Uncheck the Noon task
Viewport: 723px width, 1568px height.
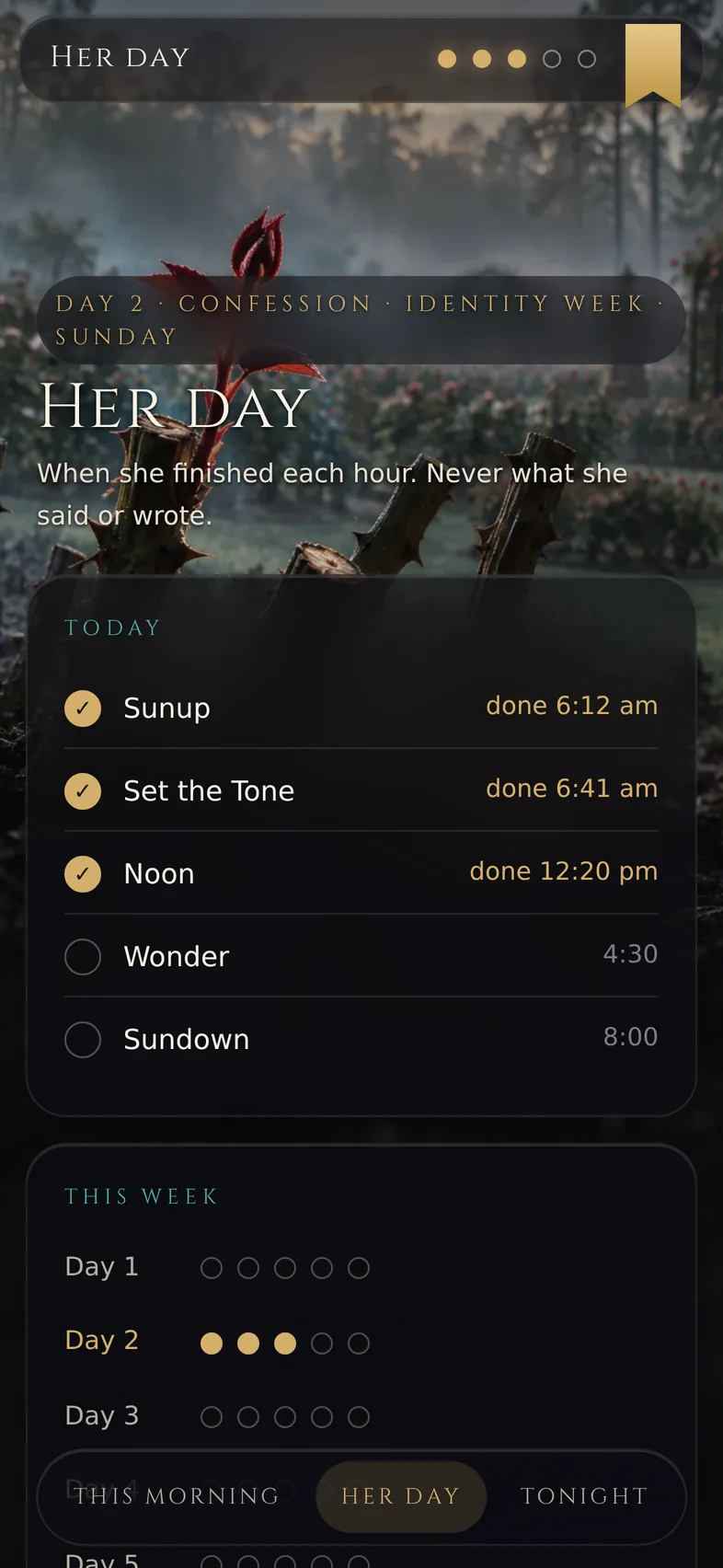tap(83, 874)
